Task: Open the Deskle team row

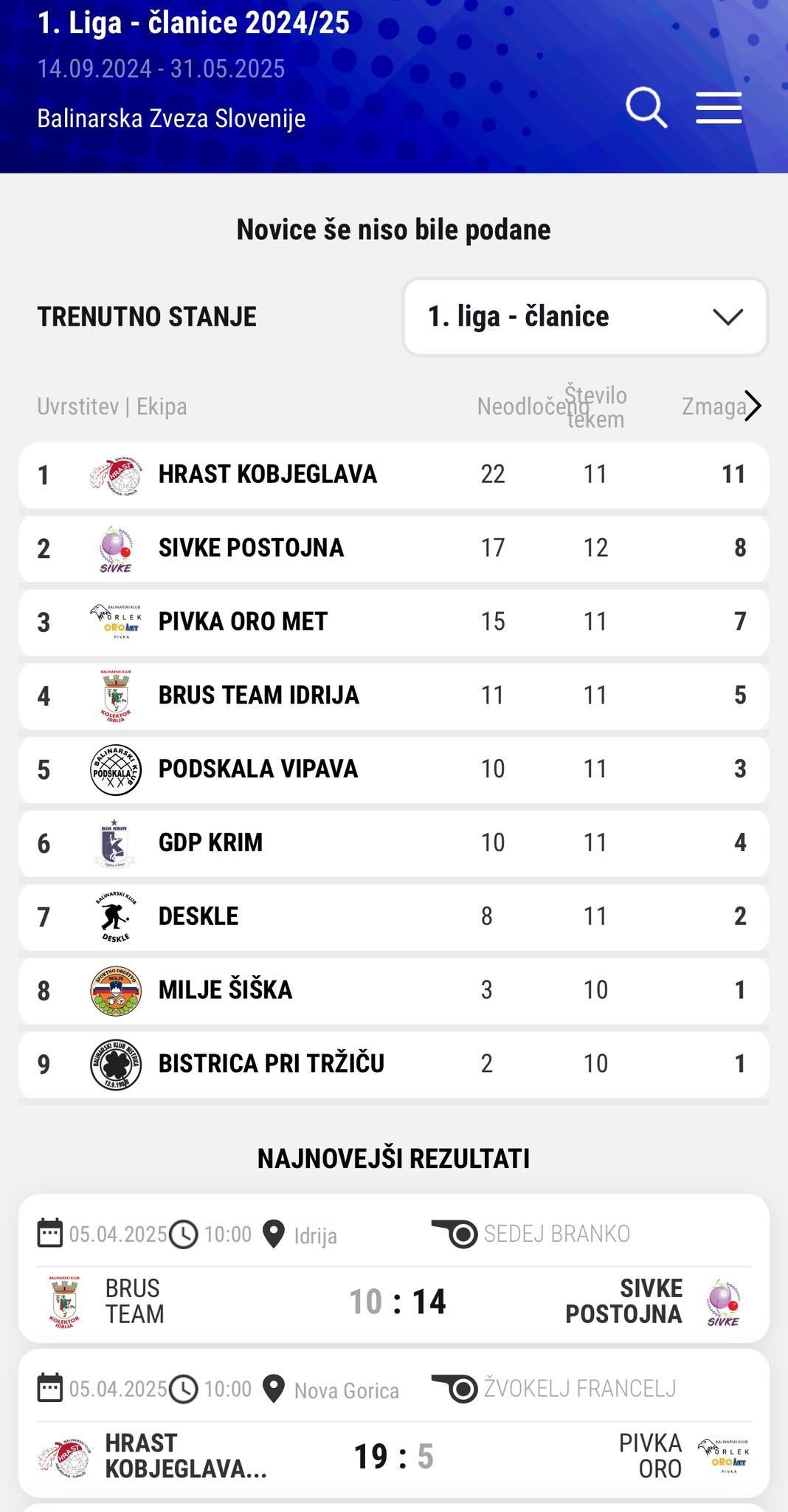Action: pyautogui.click(x=394, y=917)
